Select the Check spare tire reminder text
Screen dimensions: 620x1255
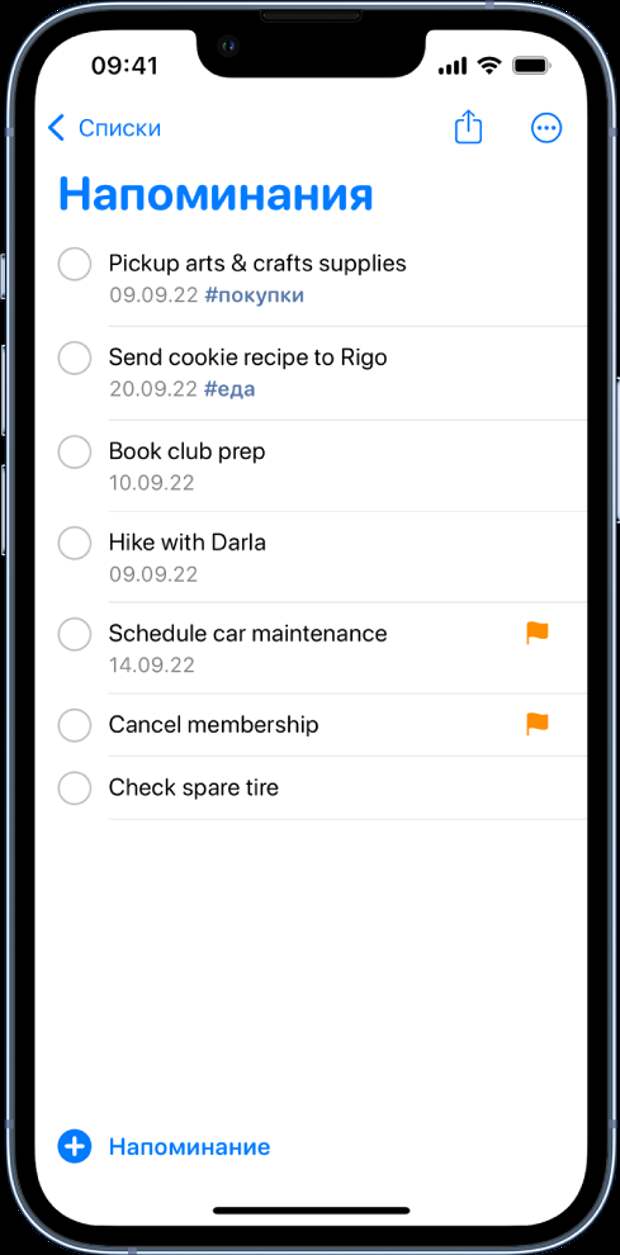coord(193,787)
